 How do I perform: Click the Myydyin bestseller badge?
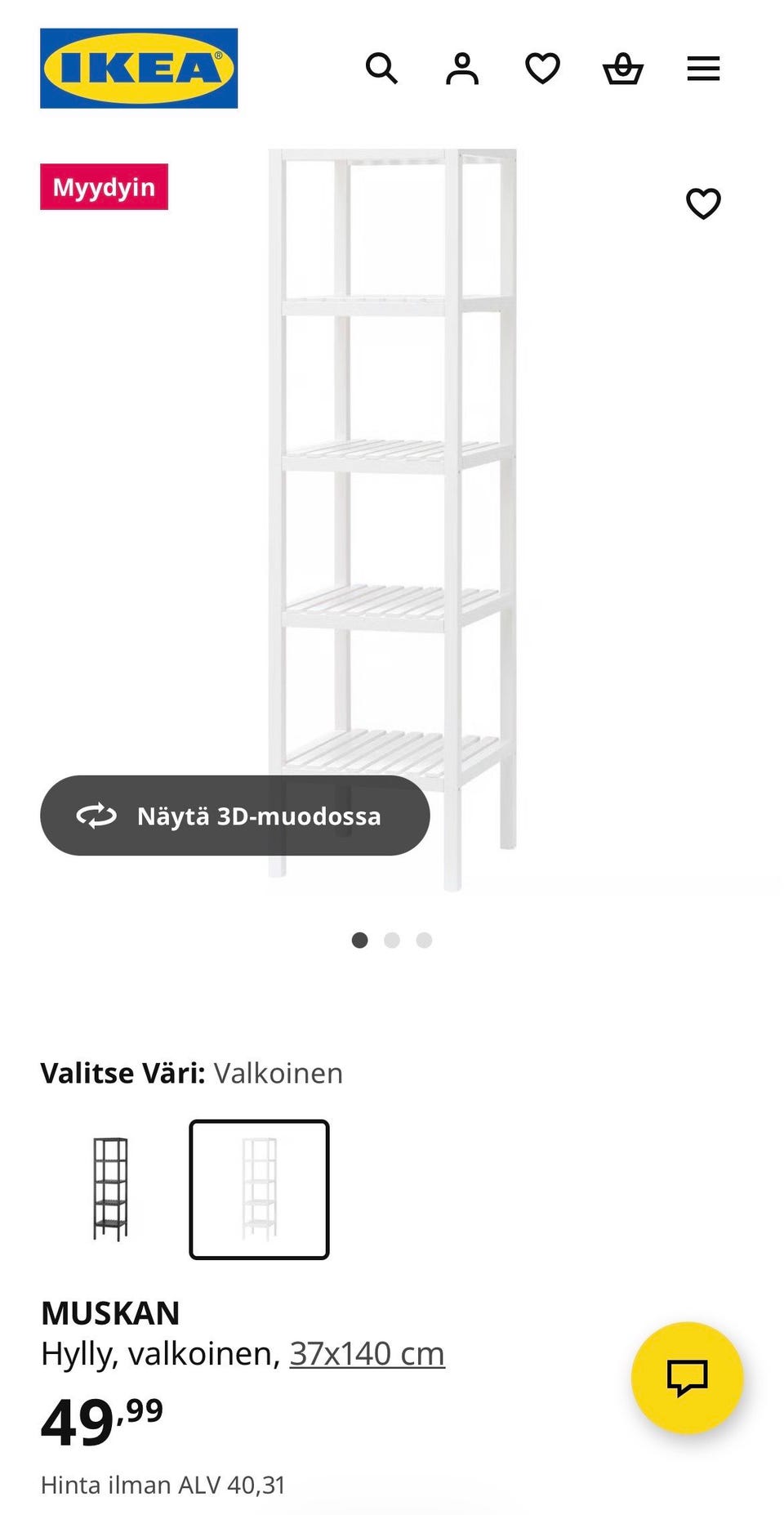tap(104, 186)
